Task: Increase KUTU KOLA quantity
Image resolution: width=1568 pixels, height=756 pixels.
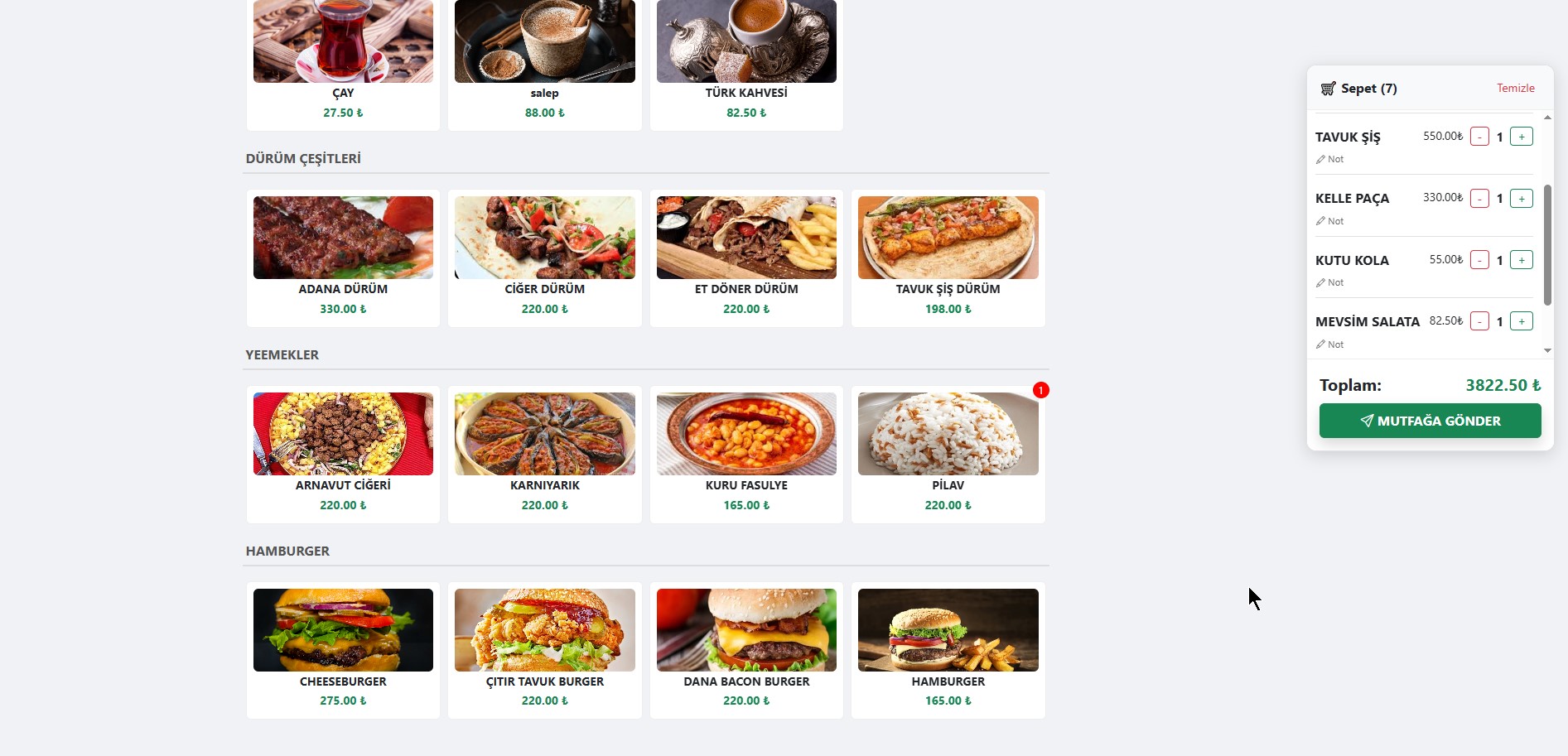Action: (1521, 260)
